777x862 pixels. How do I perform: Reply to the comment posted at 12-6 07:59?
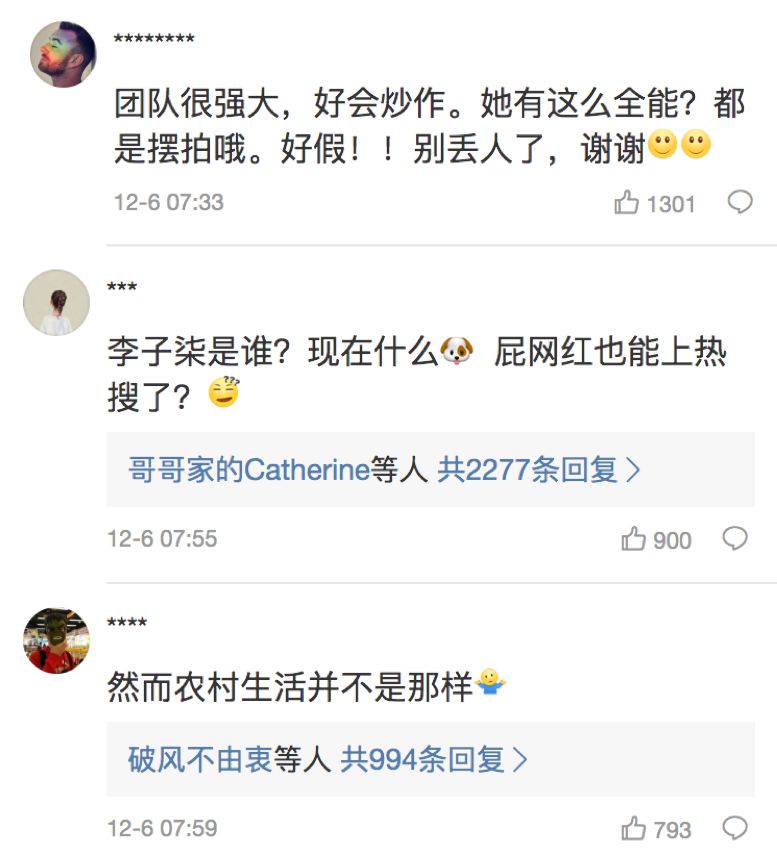[x=735, y=828]
